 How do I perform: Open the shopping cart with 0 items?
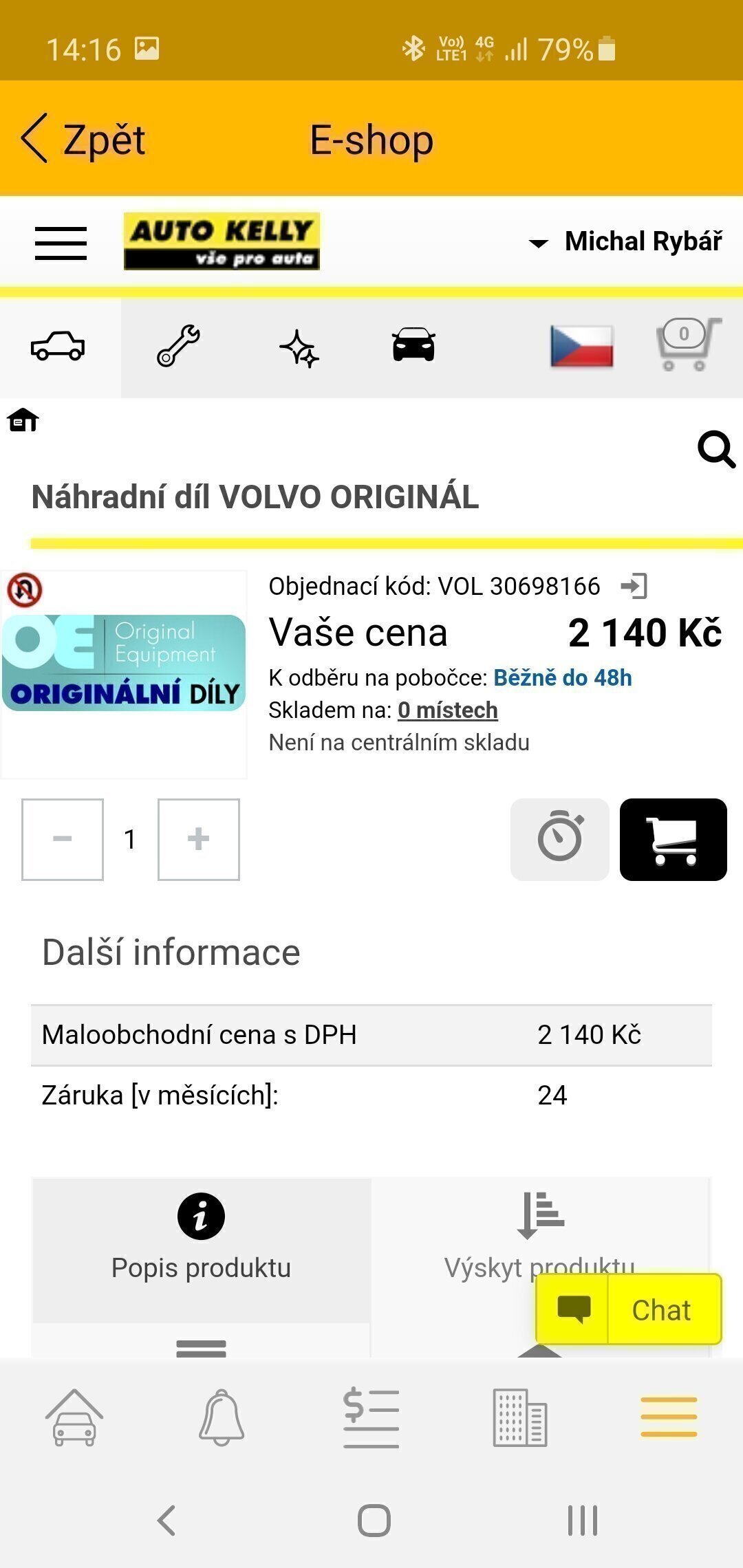688,344
